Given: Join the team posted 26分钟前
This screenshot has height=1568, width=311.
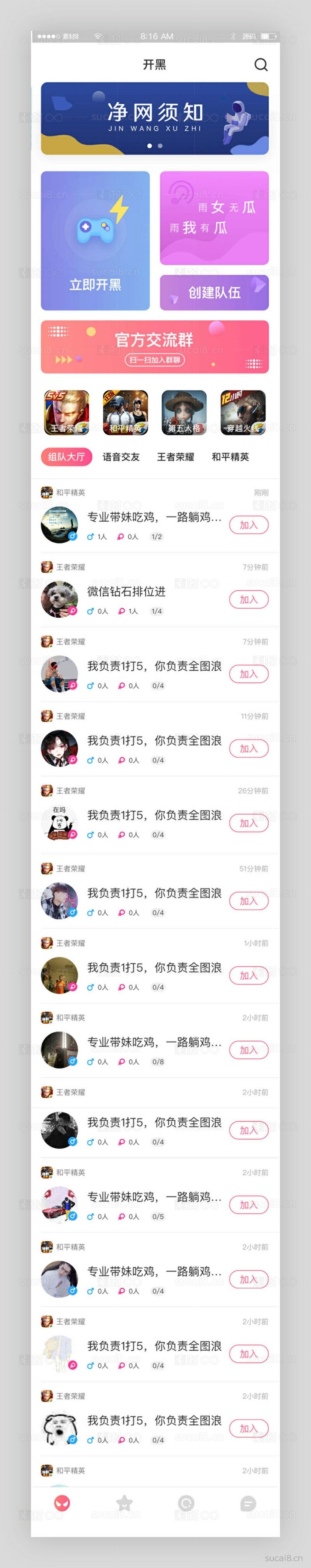Looking at the screenshot, I should (x=249, y=823).
